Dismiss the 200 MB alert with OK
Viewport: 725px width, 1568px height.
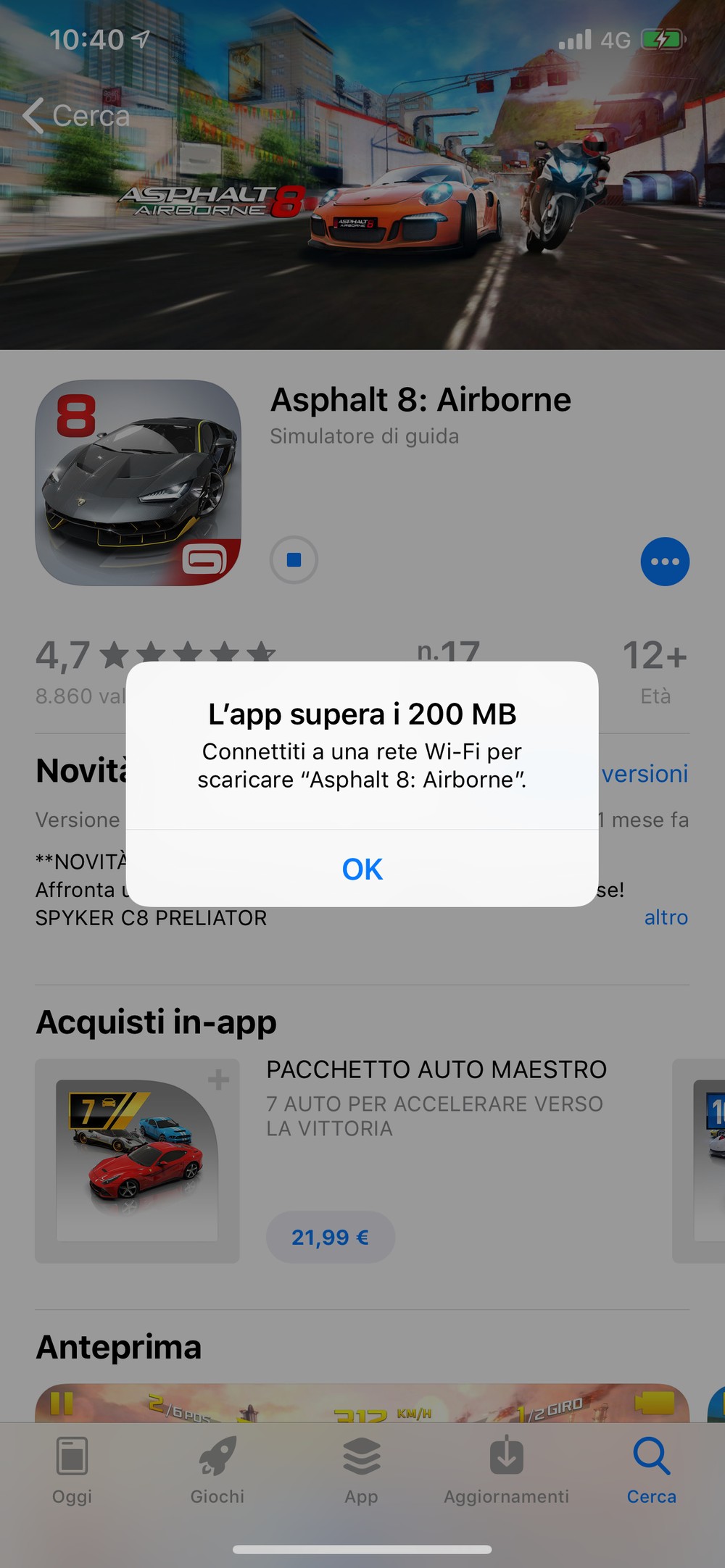point(362,868)
